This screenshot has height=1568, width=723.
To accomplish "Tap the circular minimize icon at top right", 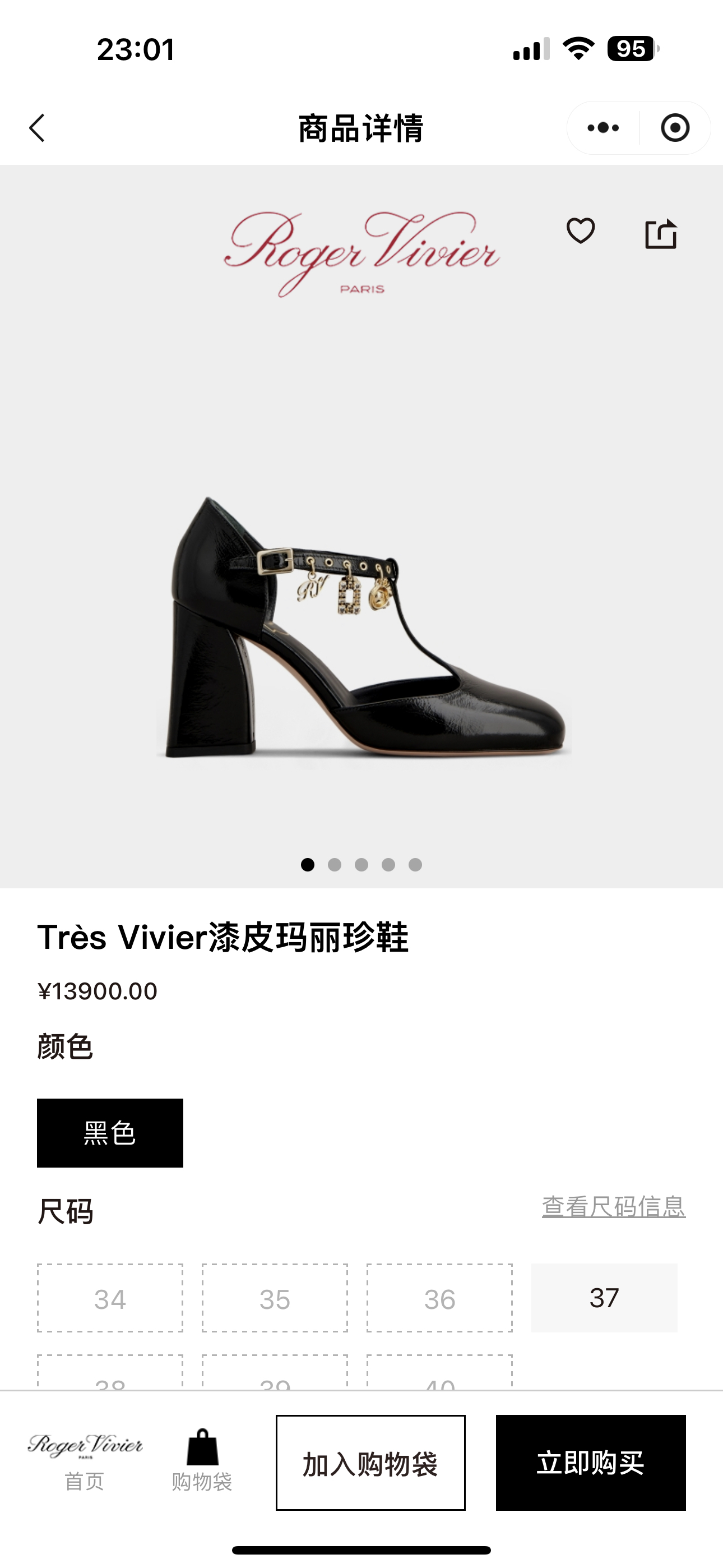I will coord(674,127).
